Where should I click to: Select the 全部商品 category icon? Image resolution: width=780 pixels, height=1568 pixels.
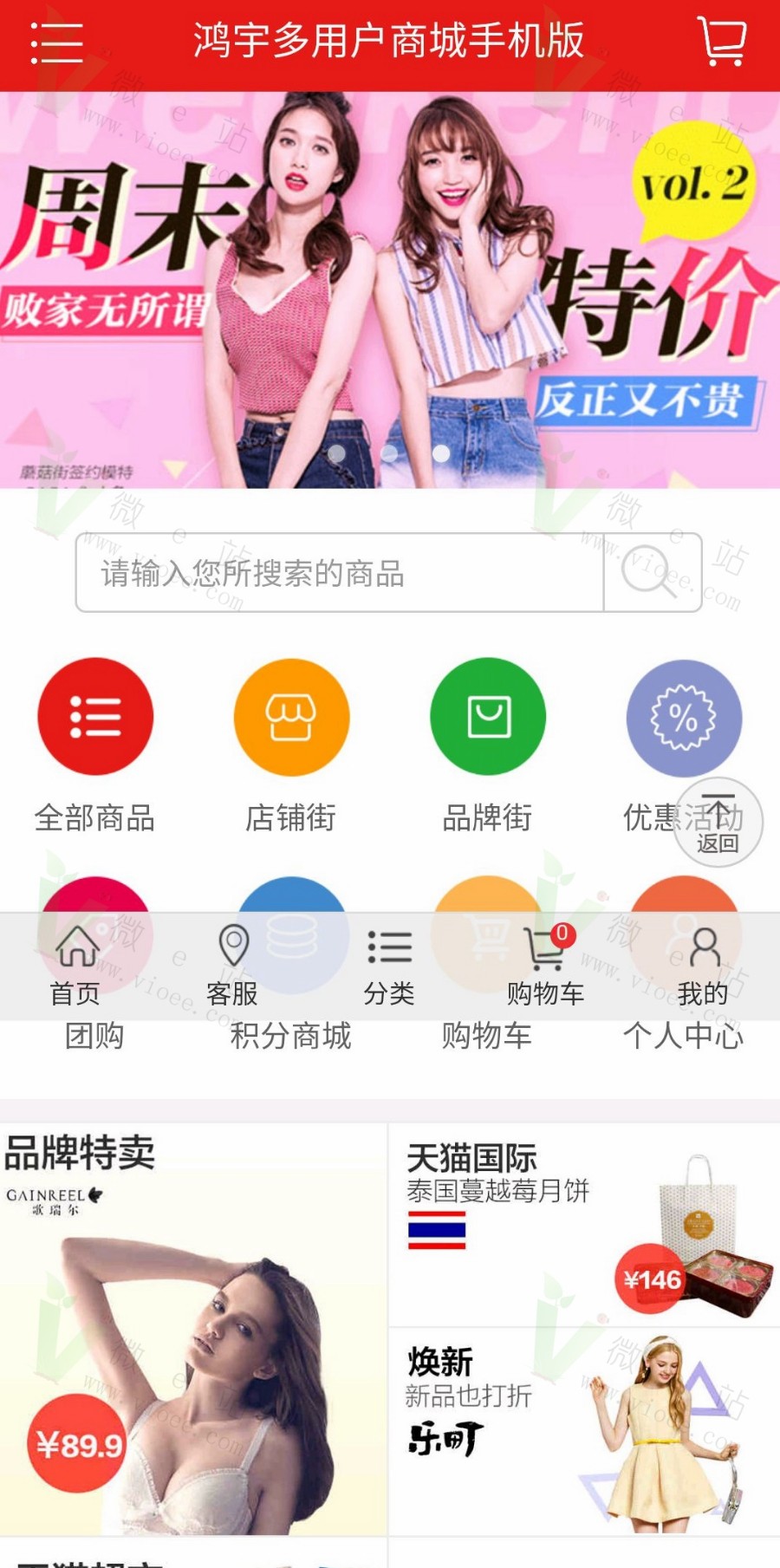tap(95, 717)
